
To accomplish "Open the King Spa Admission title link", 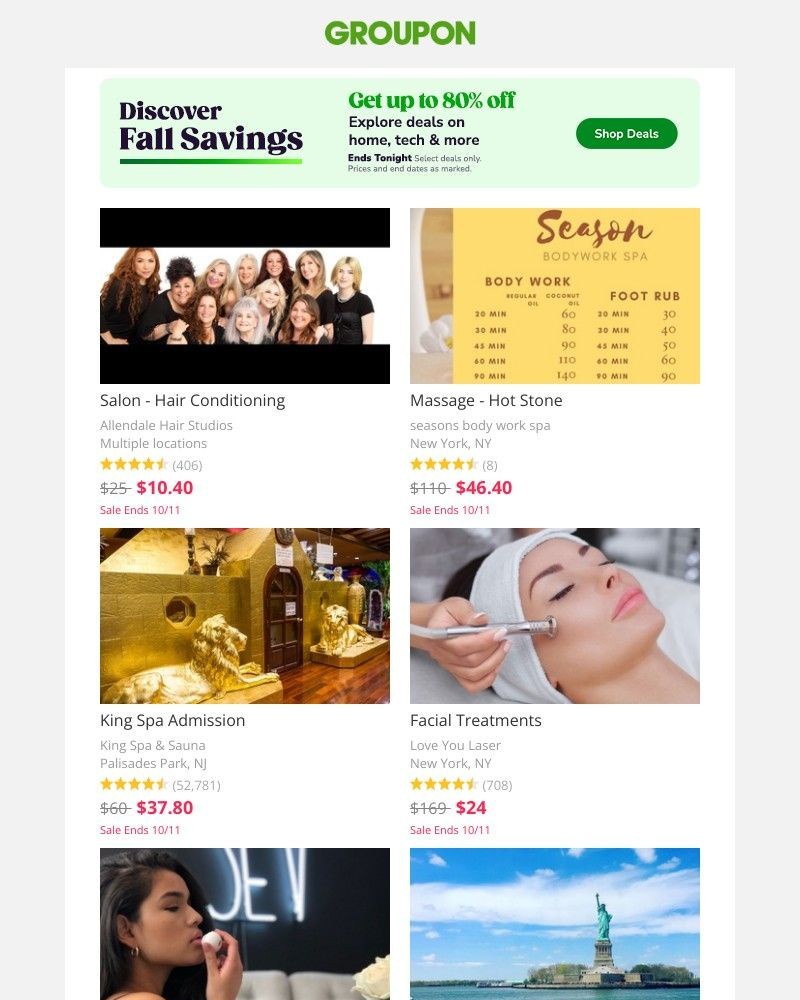I will (x=172, y=721).
